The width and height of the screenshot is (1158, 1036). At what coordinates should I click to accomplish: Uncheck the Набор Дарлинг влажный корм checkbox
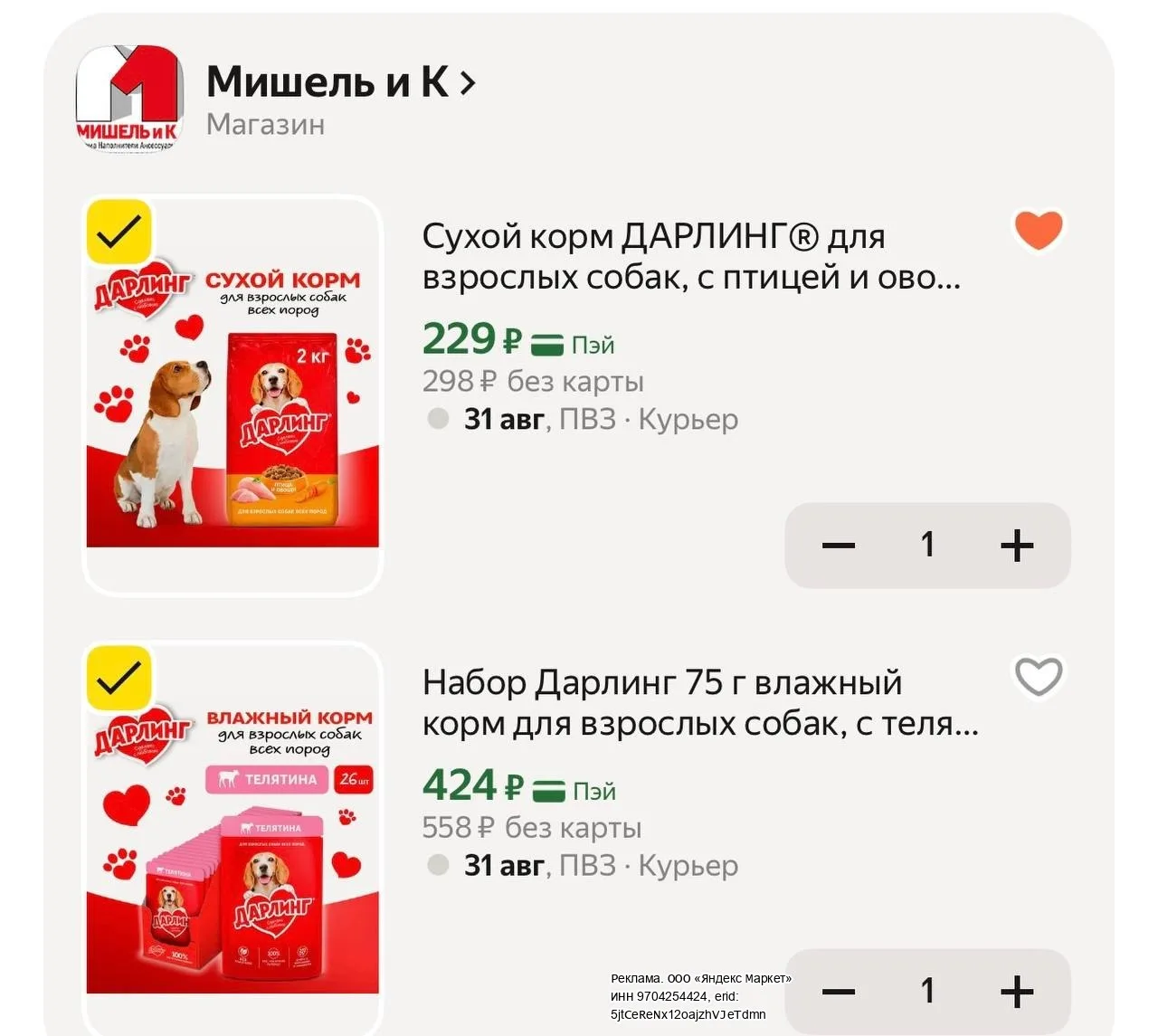click(119, 678)
